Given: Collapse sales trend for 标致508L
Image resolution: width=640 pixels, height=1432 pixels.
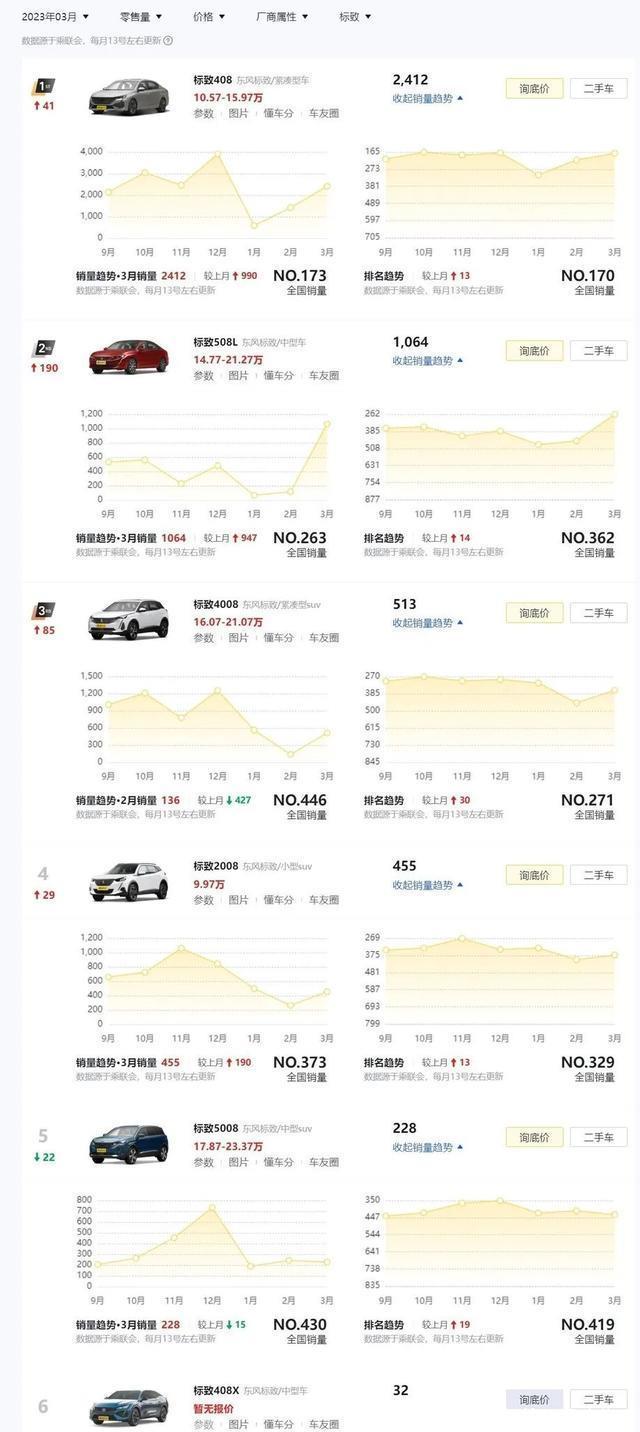Looking at the screenshot, I should pos(427,361).
